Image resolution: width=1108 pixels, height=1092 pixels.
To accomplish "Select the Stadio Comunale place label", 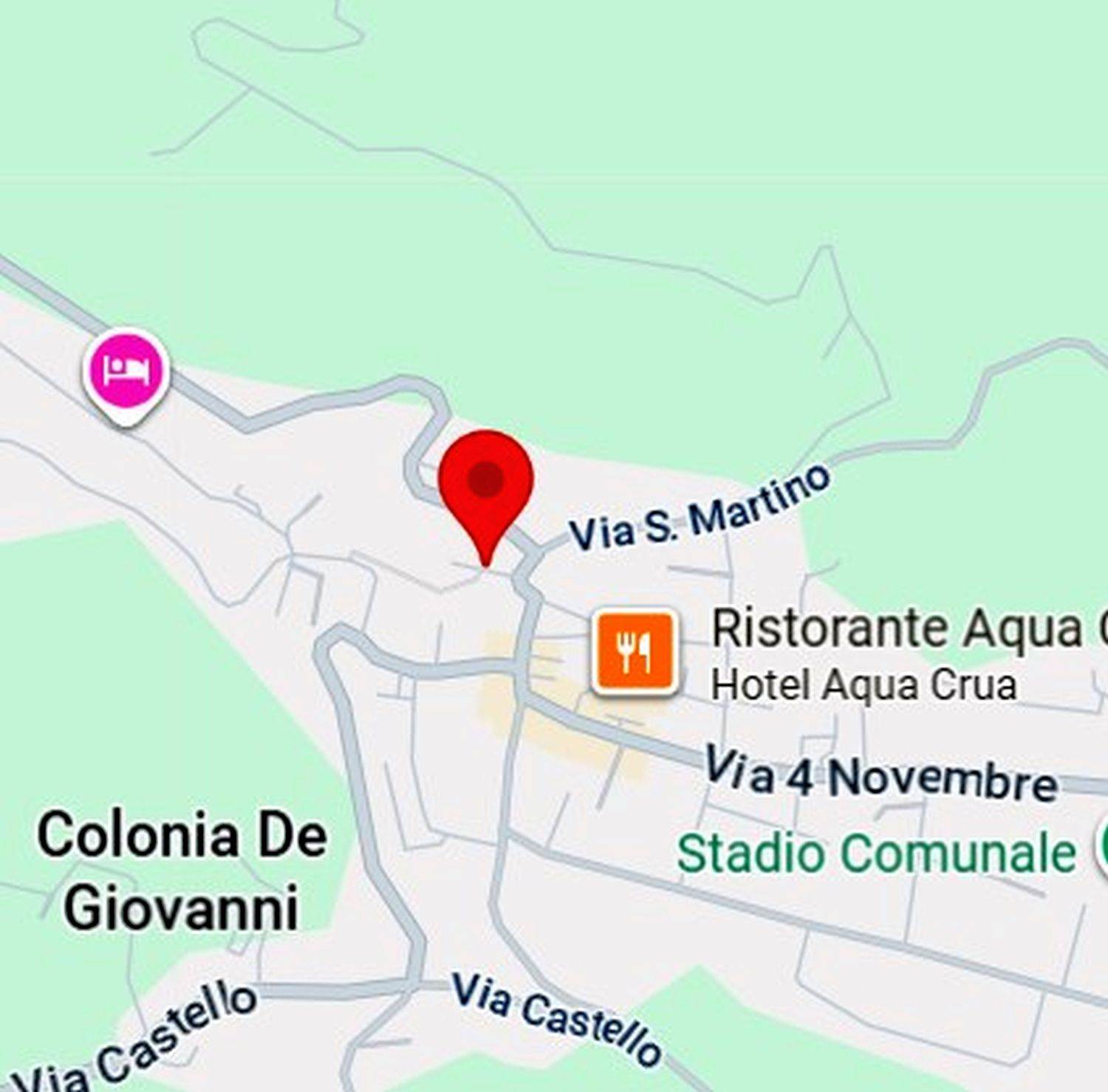I will pos(876,854).
